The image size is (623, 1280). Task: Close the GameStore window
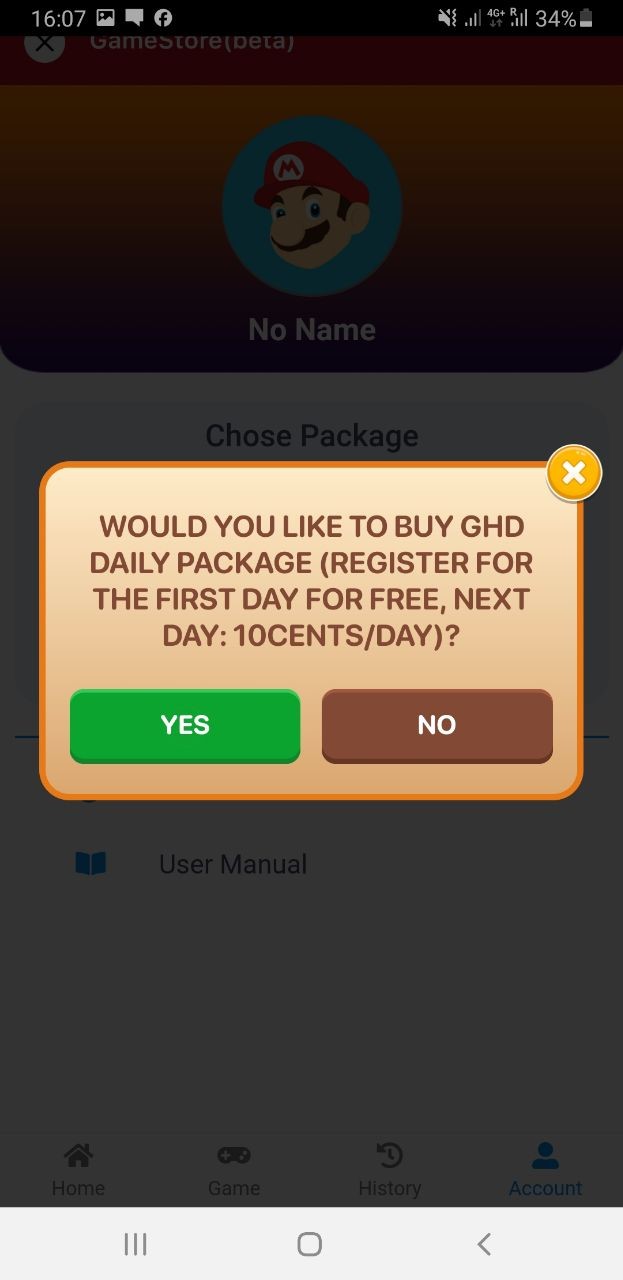pos(44,46)
